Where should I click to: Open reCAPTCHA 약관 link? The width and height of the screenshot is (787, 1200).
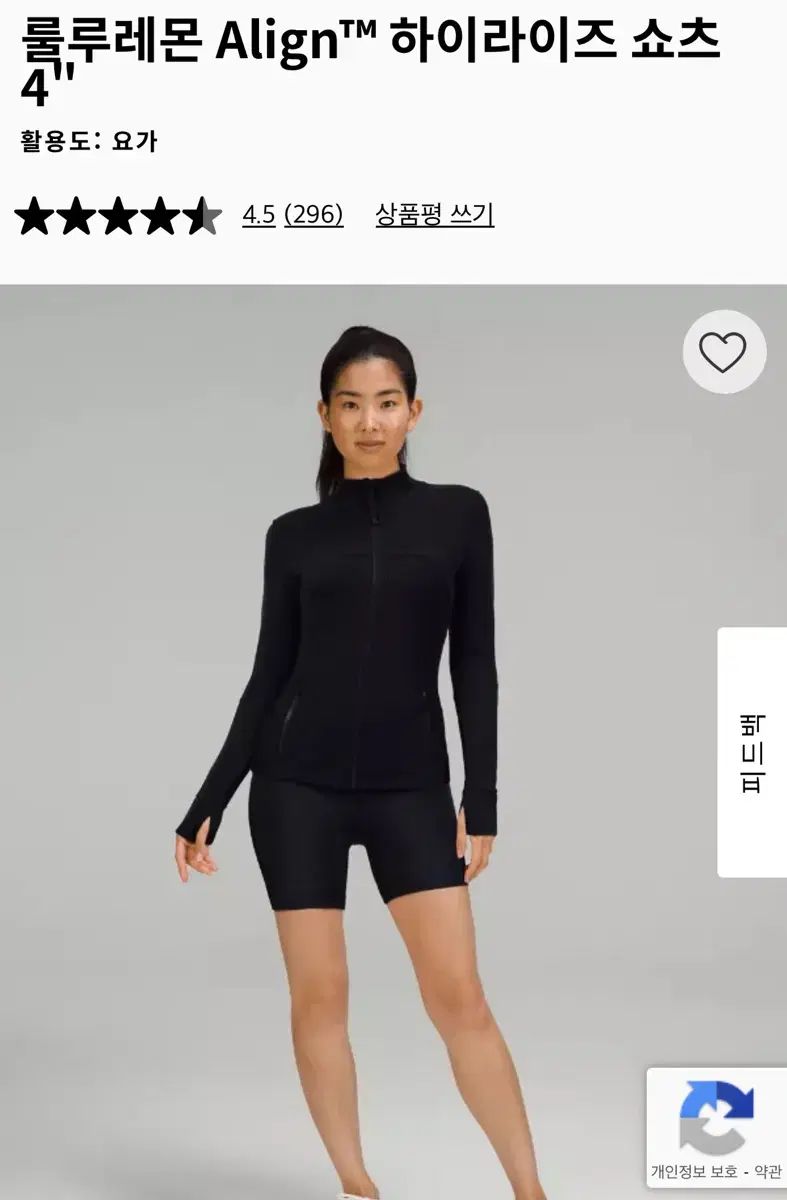[768, 1171]
